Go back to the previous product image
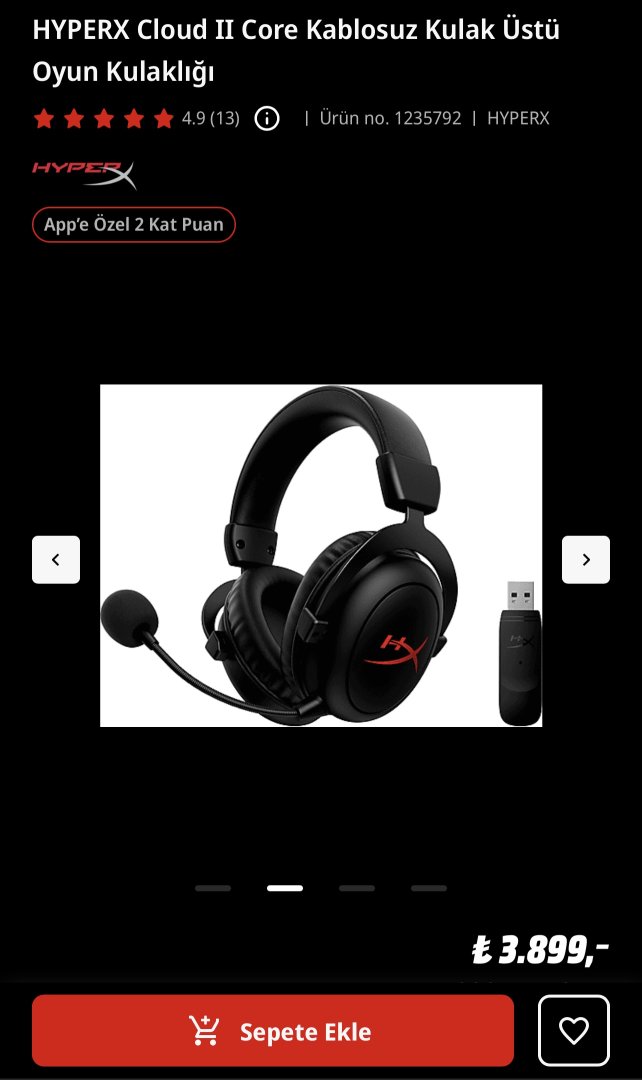This screenshot has height=1080, width=642. coord(56,560)
